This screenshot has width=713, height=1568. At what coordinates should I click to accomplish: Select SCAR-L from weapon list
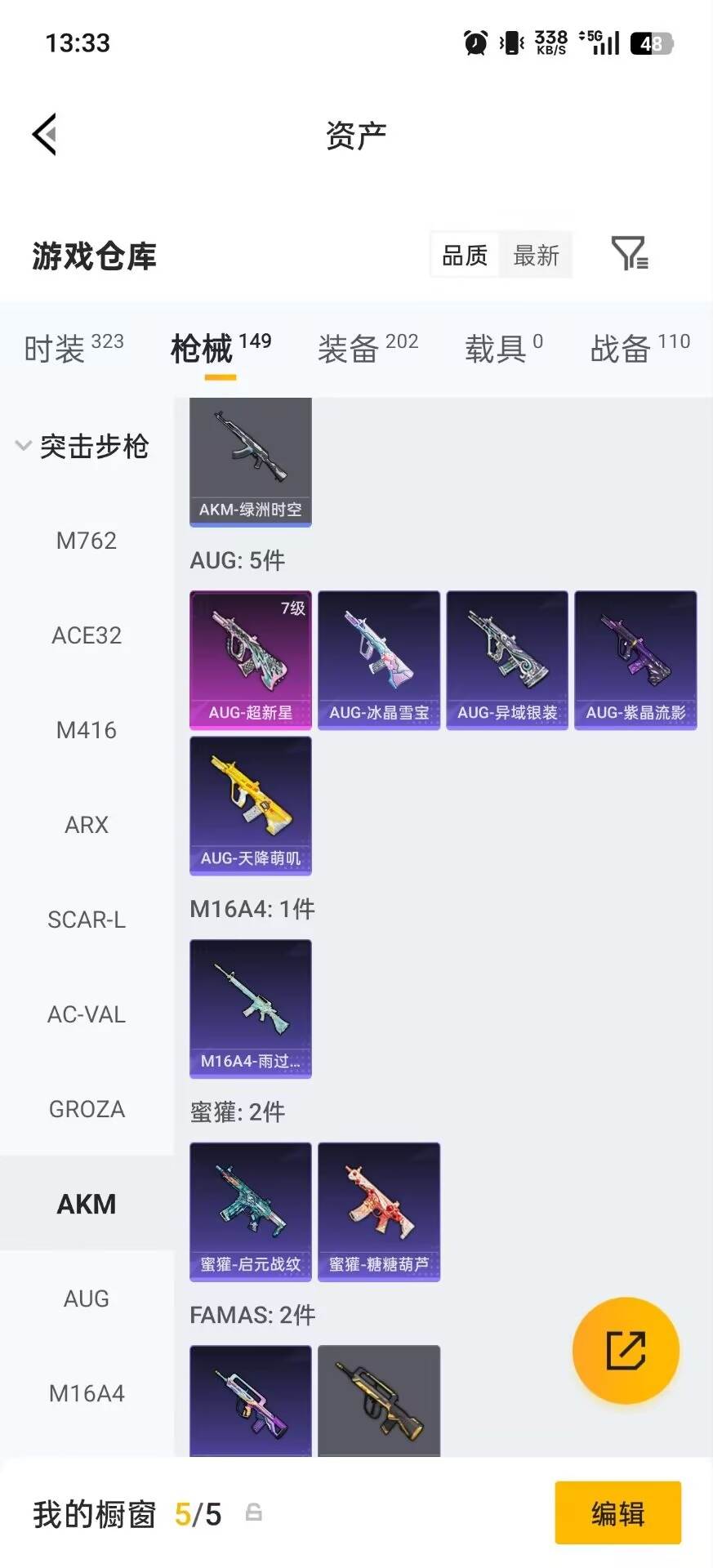[86, 920]
